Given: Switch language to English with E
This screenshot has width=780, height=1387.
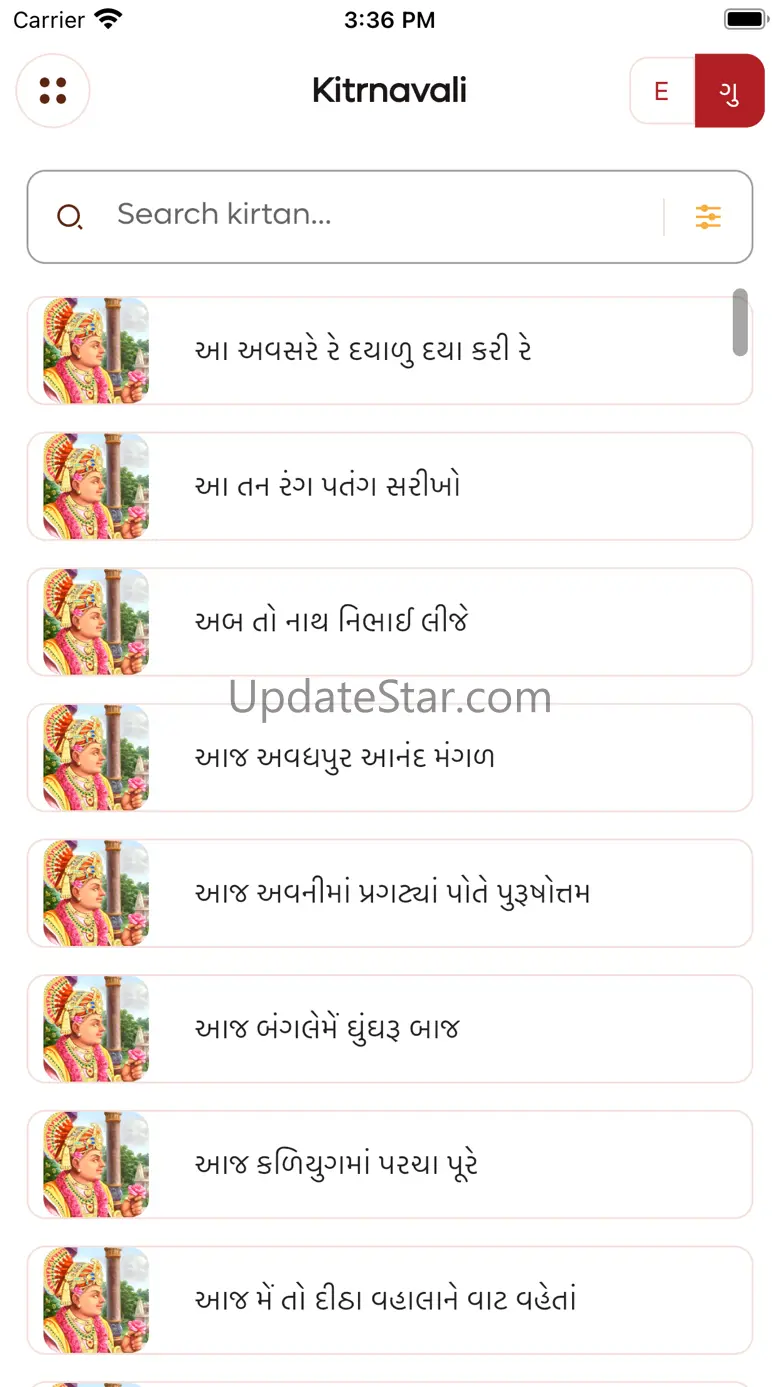Looking at the screenshot, I should pyautogui.click(x=662, y=91).
